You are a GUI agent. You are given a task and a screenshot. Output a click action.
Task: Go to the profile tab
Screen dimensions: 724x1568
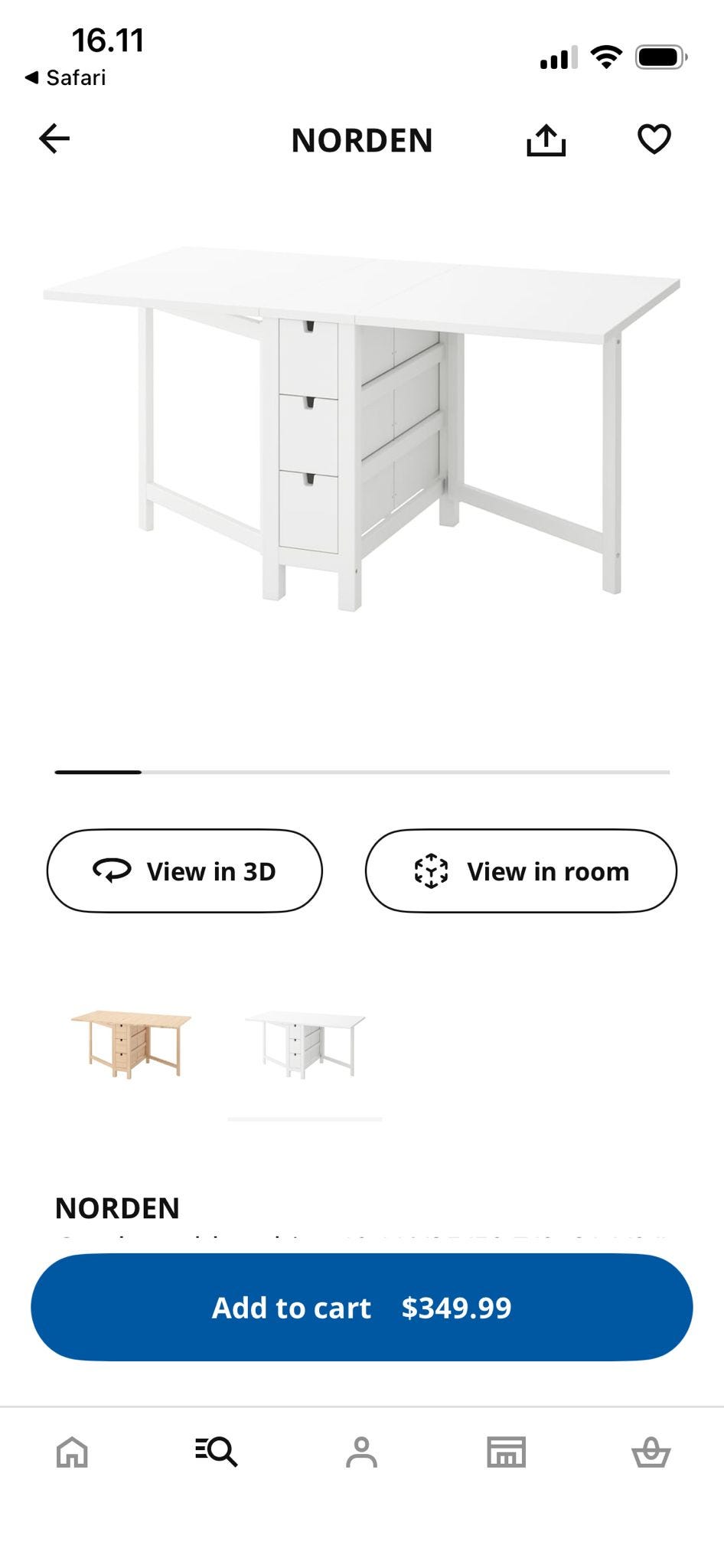click(361, 1452)
